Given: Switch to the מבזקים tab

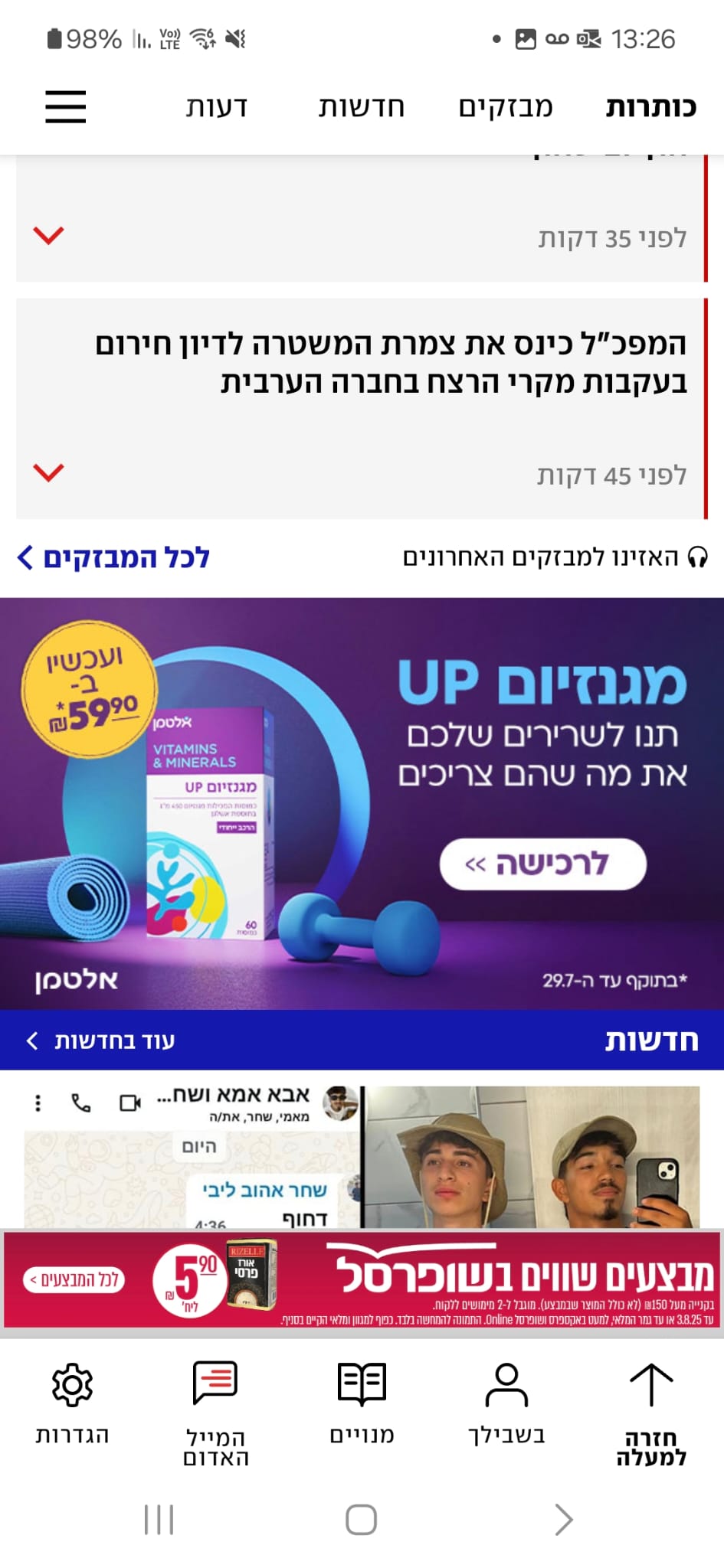Looking at the screenshot, I should [x=506, y=107].
